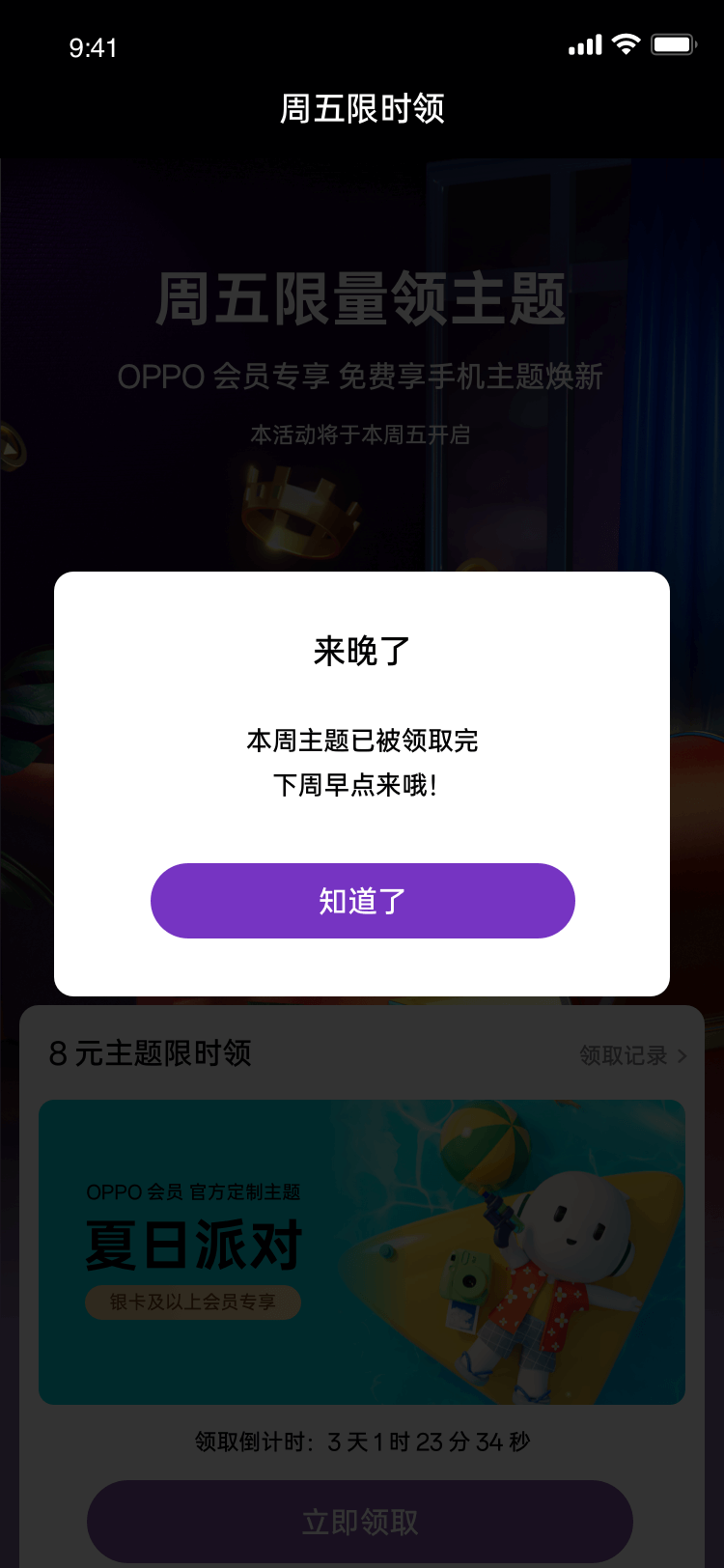724x1568 pixels.
Task: Open 领取记录 claim history link
Action: [632, 1055]
